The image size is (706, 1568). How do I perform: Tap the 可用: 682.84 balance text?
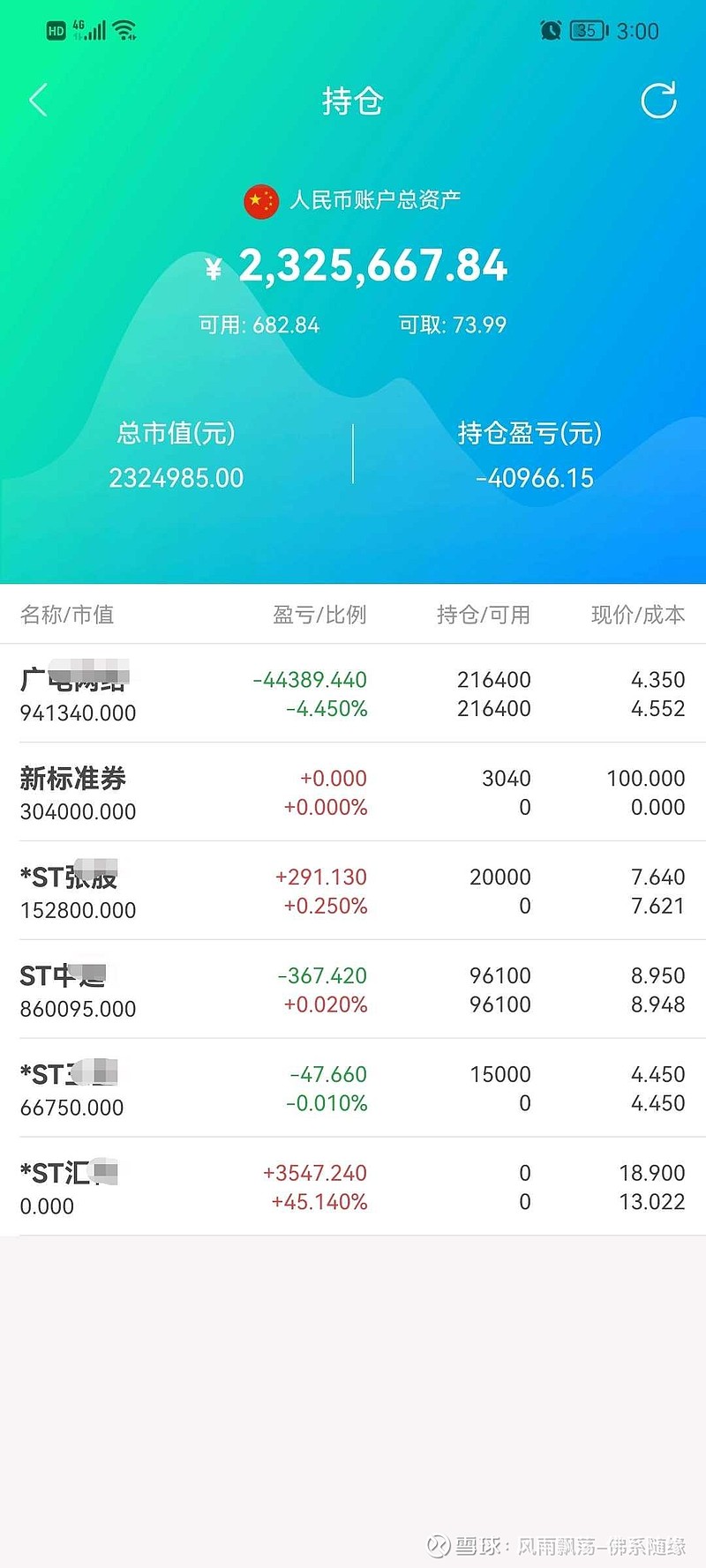click(x=259, y=325)
